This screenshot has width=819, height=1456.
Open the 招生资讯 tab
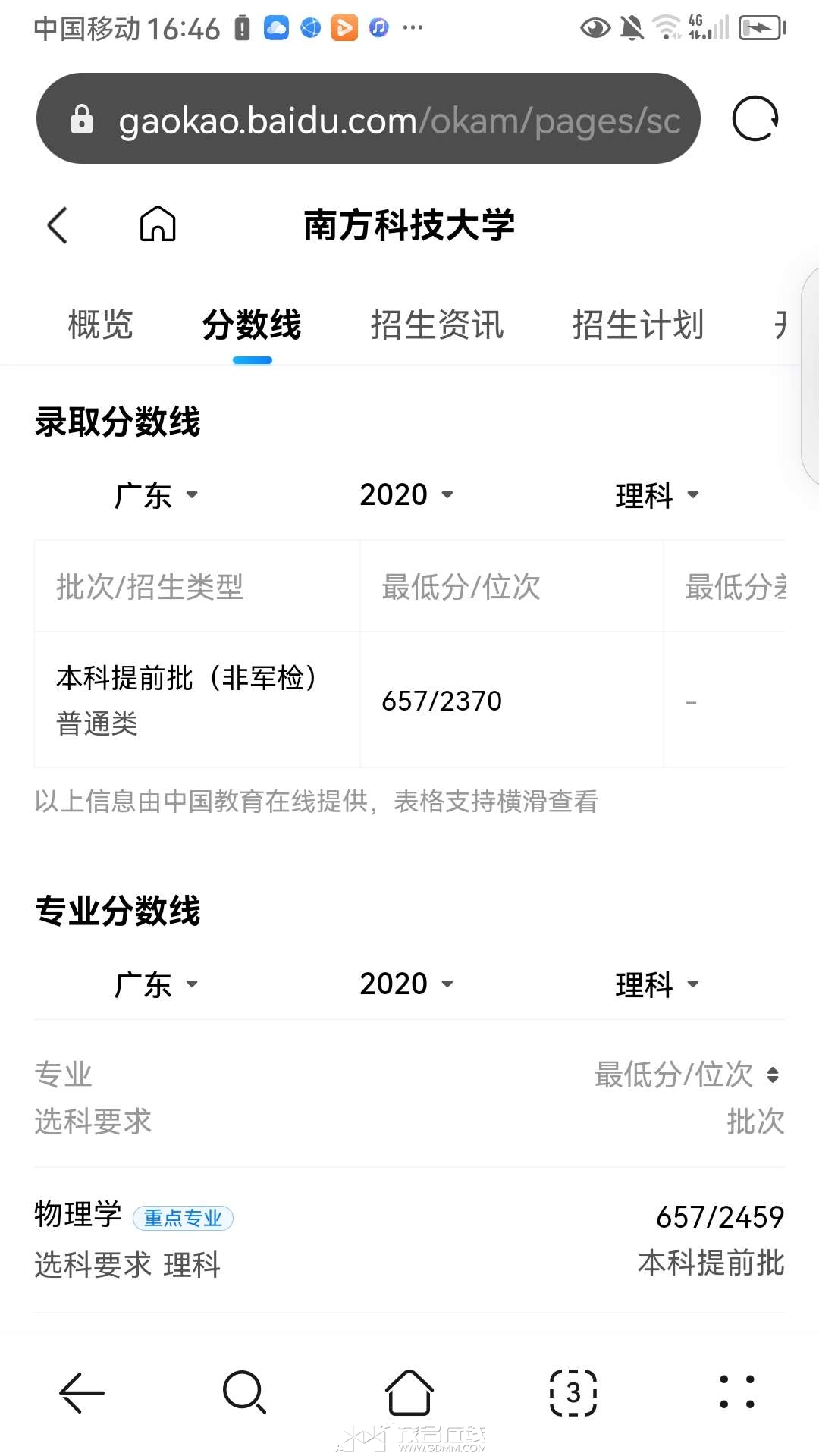click(x=437, y=325)
